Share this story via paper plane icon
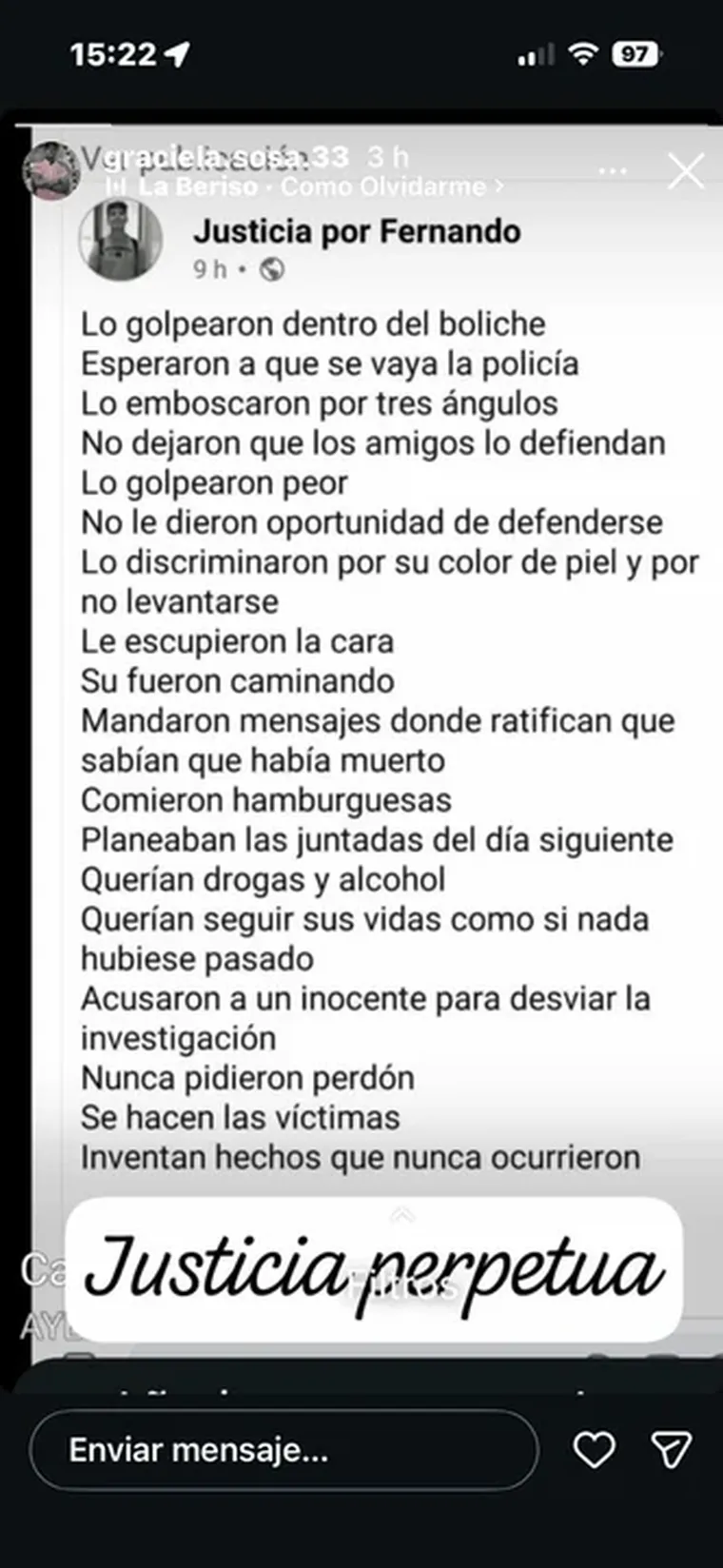Screen dimensions: 723x1568 point(671,1450)
